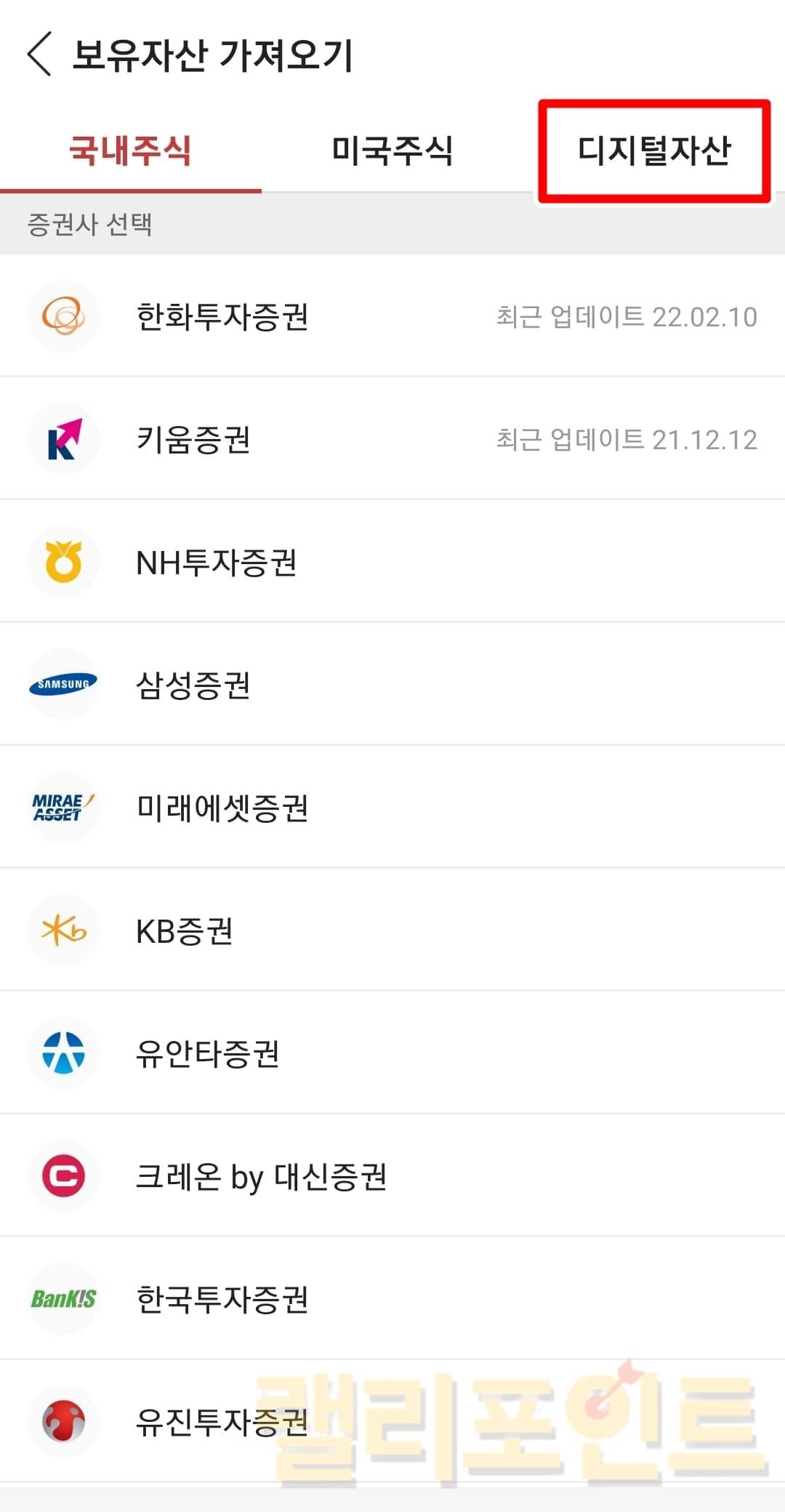This screenshot has width=785, height=1512.
Task: Switch to the 미국주식 tab
Action: (392, 151)
